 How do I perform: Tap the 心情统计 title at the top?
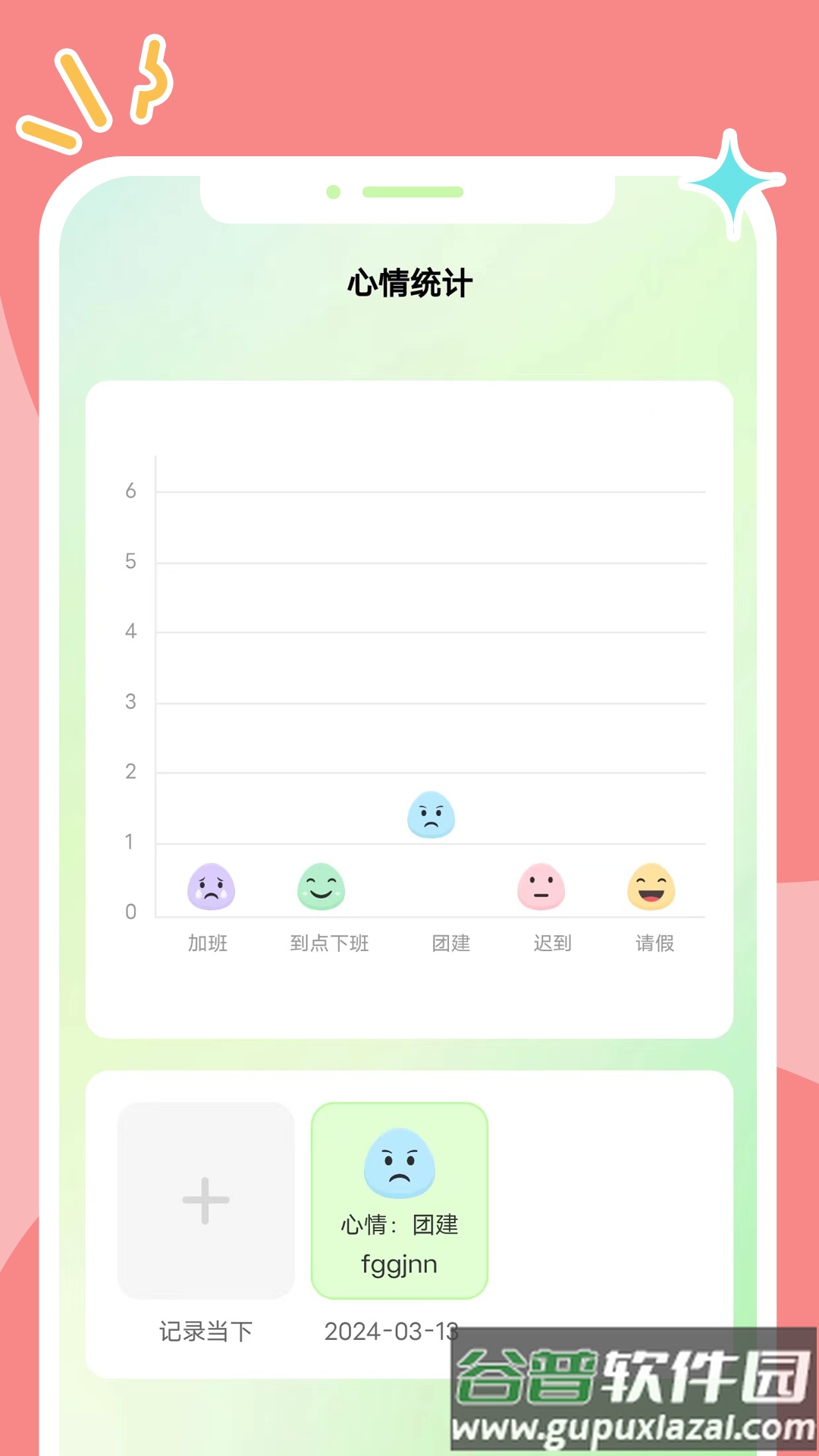[409, 279]
